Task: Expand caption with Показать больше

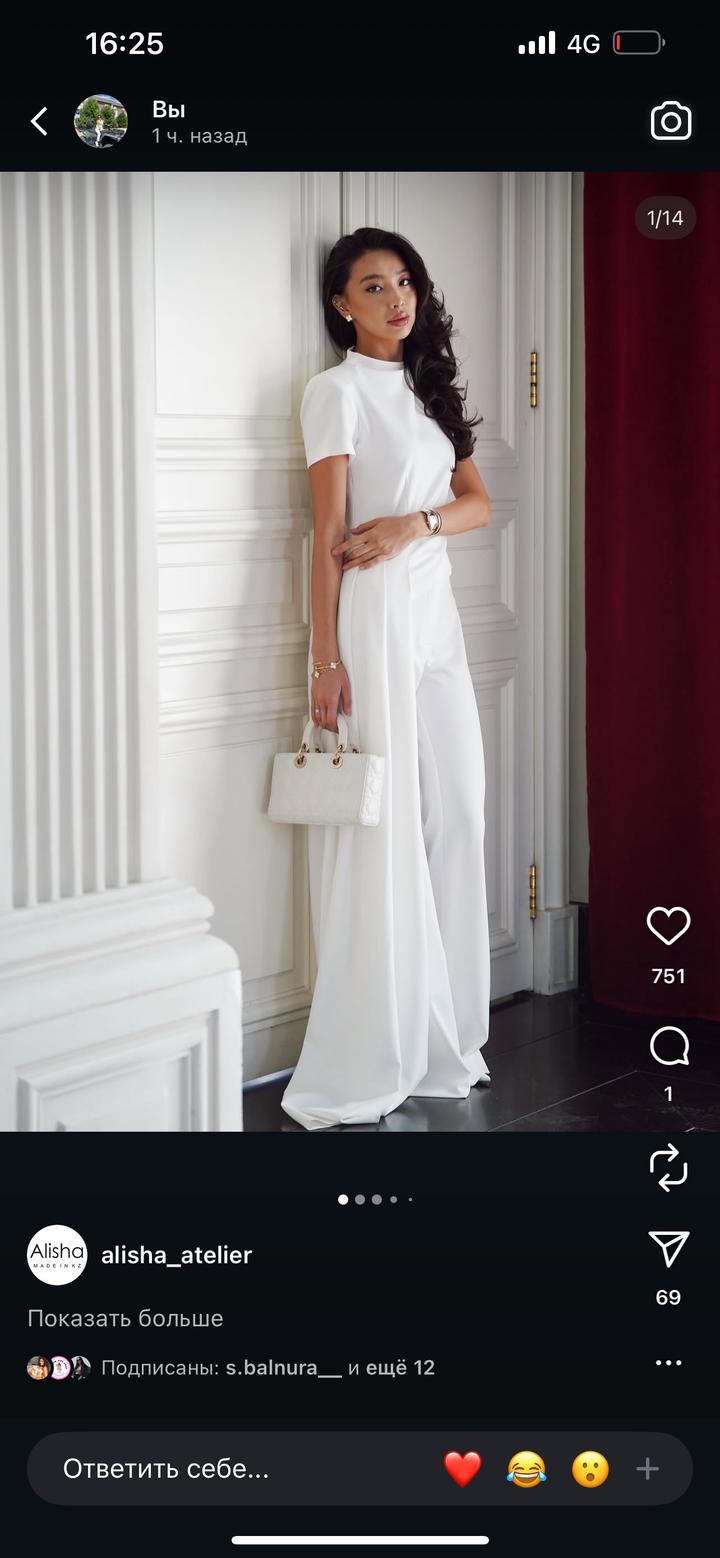Action: (125, 1318)
